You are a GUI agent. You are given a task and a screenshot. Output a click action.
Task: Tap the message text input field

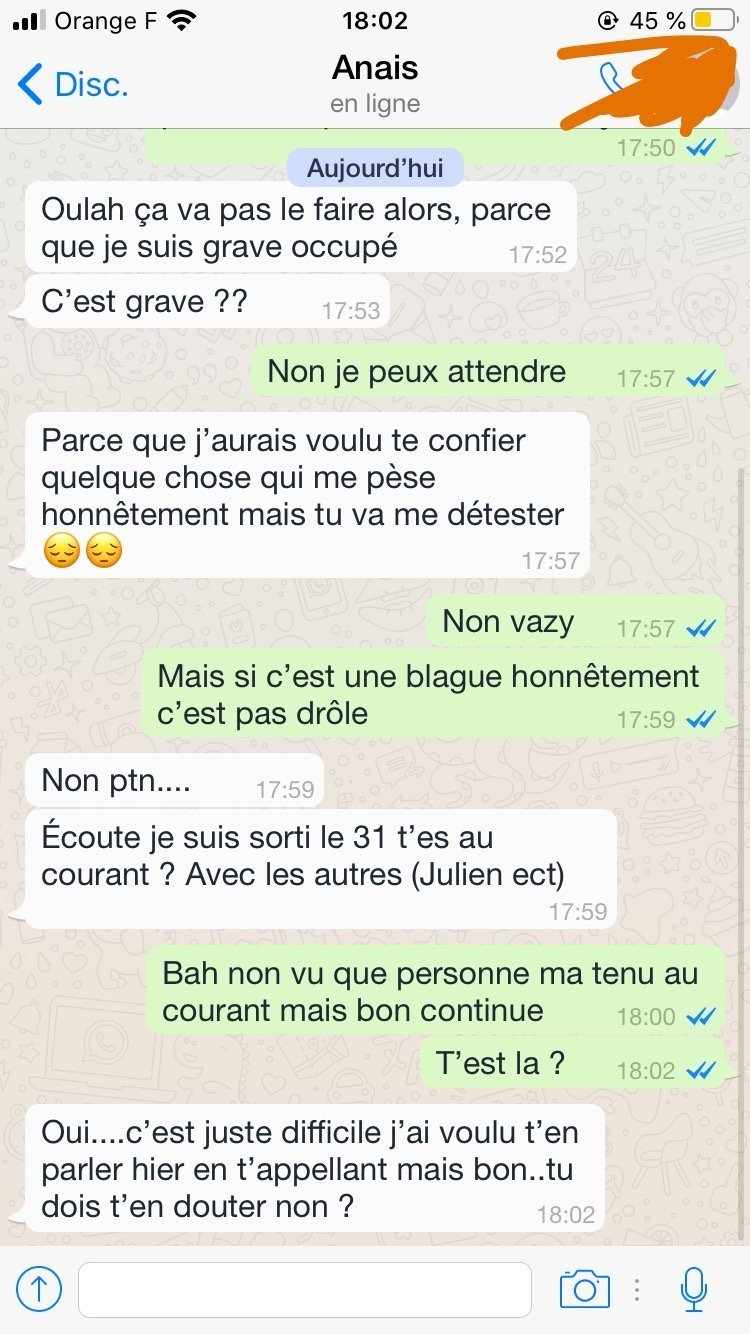pyautogui.click(x=305, y=1290)
